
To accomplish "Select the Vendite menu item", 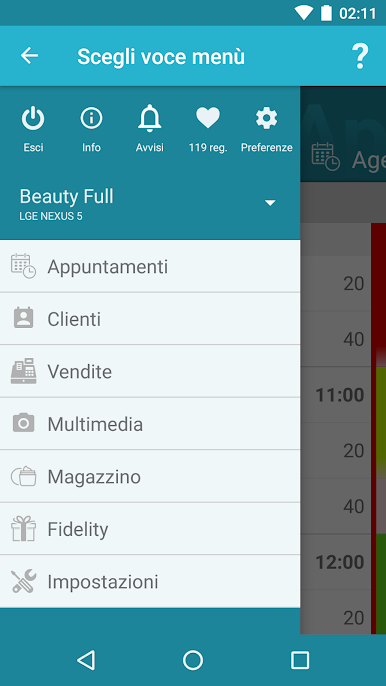I will tap(150, 371).
